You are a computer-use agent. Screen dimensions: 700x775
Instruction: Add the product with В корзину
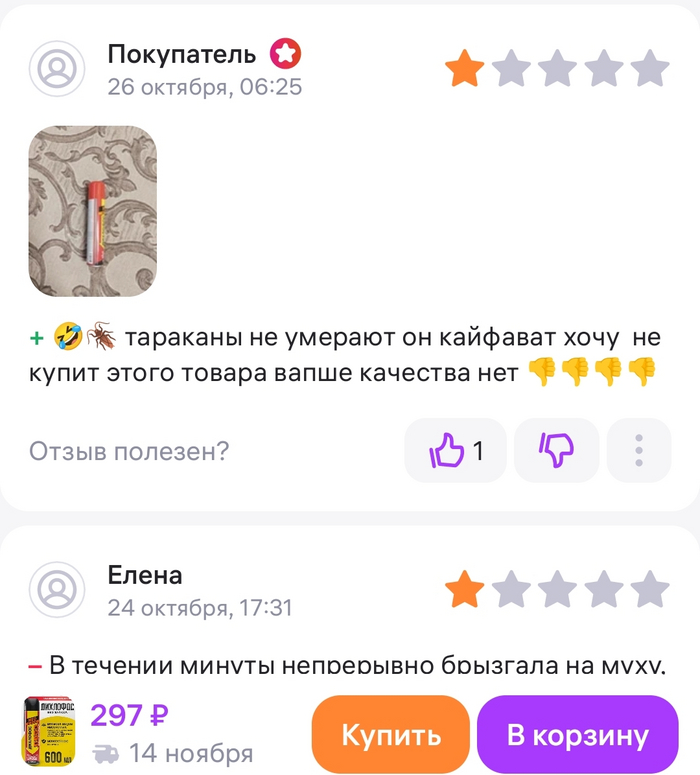click(x=577, y=736)
